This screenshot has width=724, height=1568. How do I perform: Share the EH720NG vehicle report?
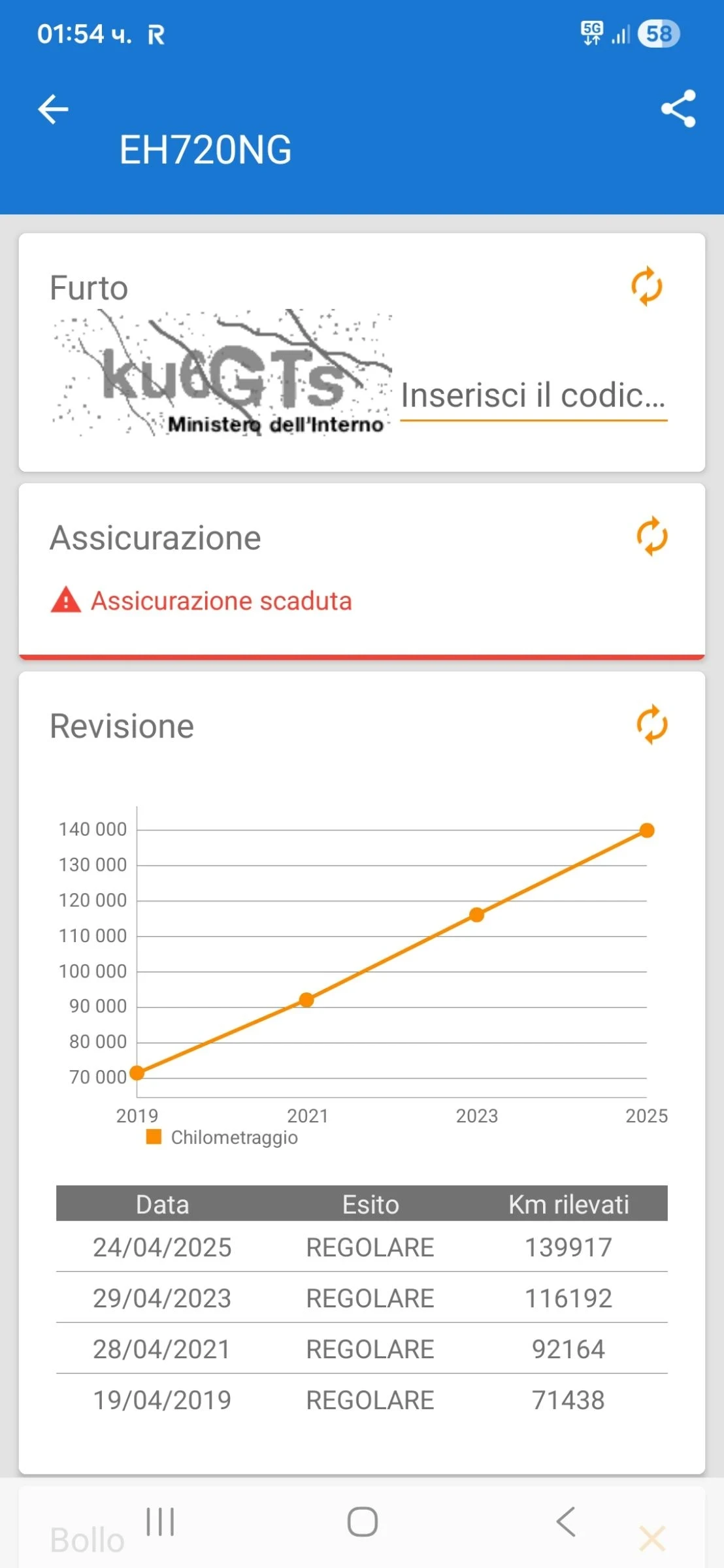click(678, 109)
